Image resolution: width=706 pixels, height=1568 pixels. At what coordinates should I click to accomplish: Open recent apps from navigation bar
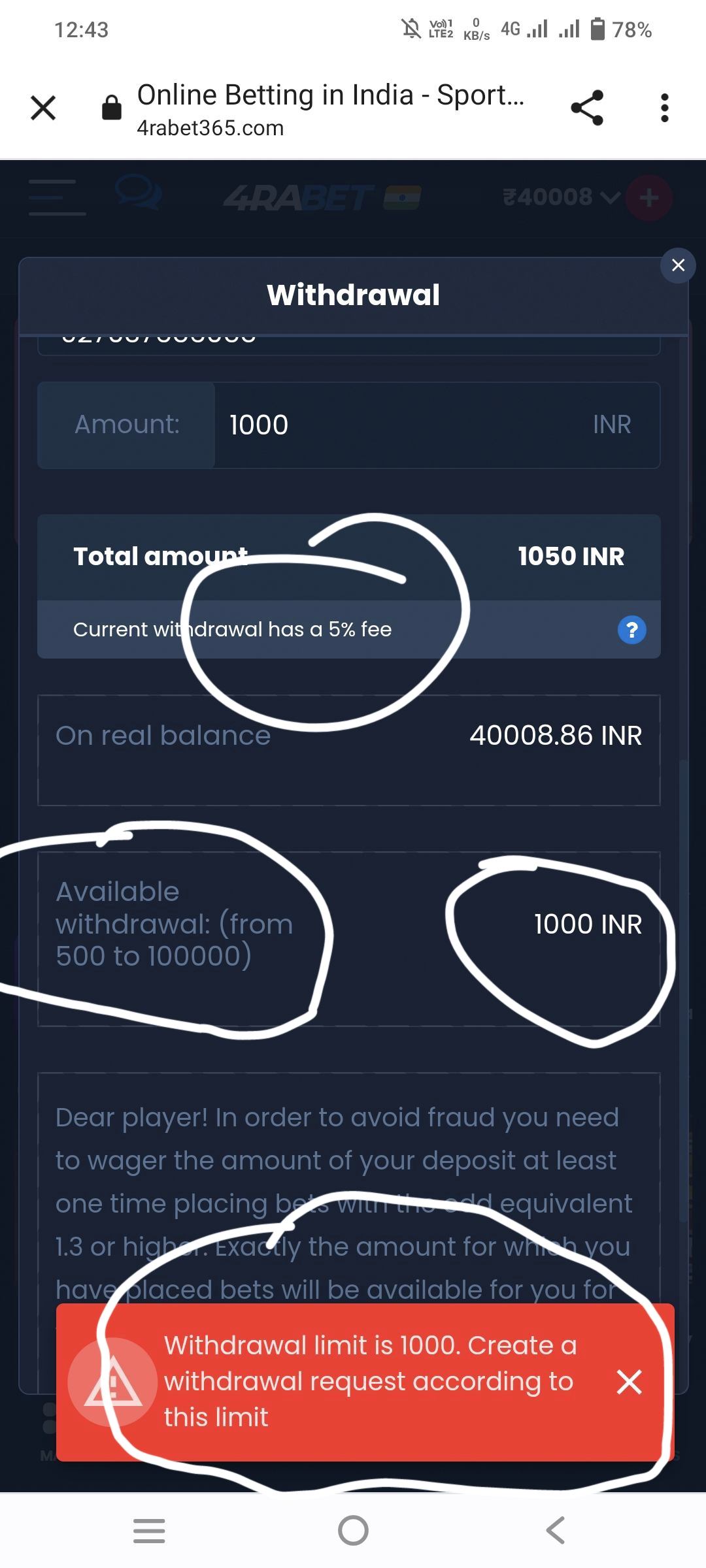149,1530
